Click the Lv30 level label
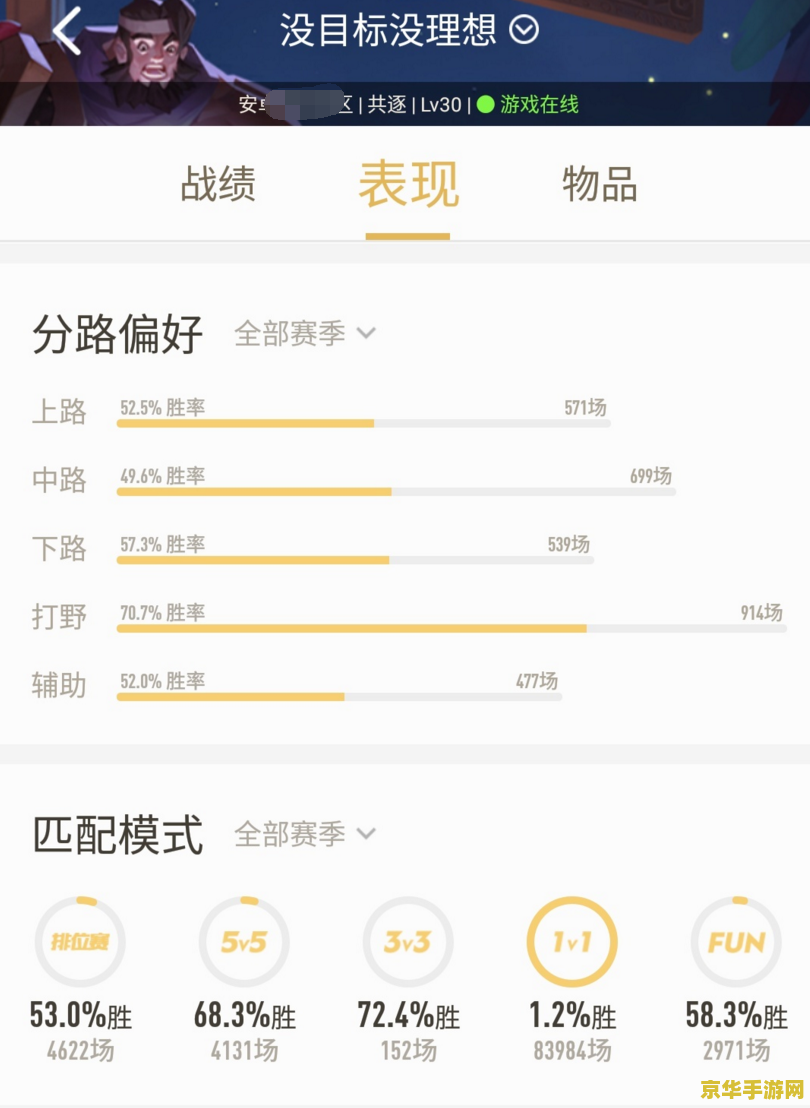Image resolution: width=810 pixels, height=1108 pixels. pyautogui.click(x=443, y=104)
